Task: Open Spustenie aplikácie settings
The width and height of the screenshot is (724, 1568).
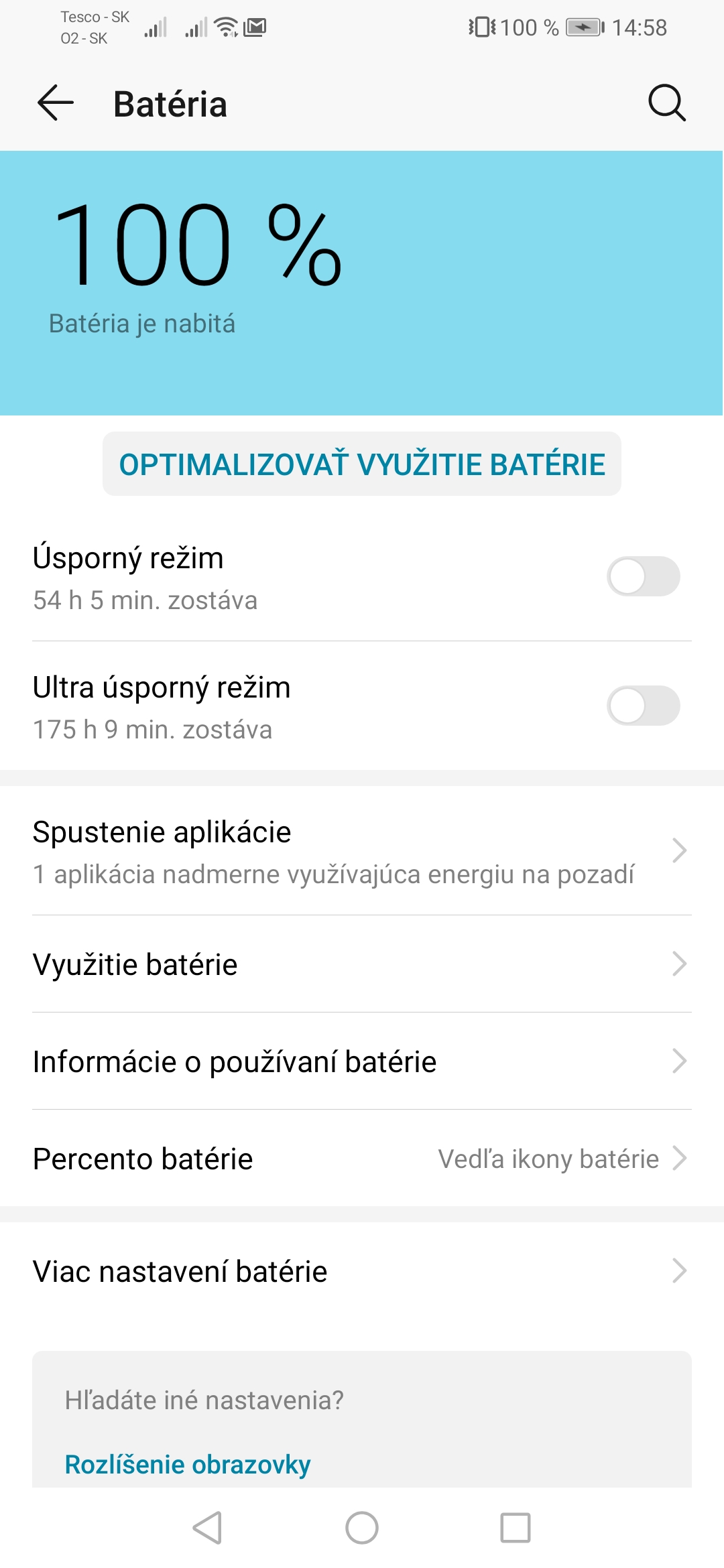Action: (362, 851)
